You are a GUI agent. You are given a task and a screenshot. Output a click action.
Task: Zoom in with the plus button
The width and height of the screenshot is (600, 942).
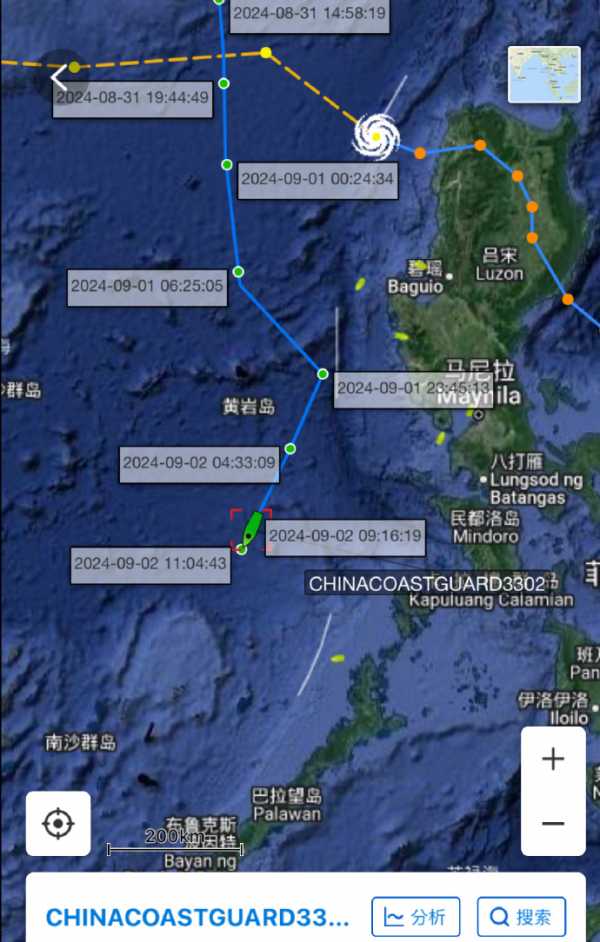pyautogui.click(x=553, y=759)
